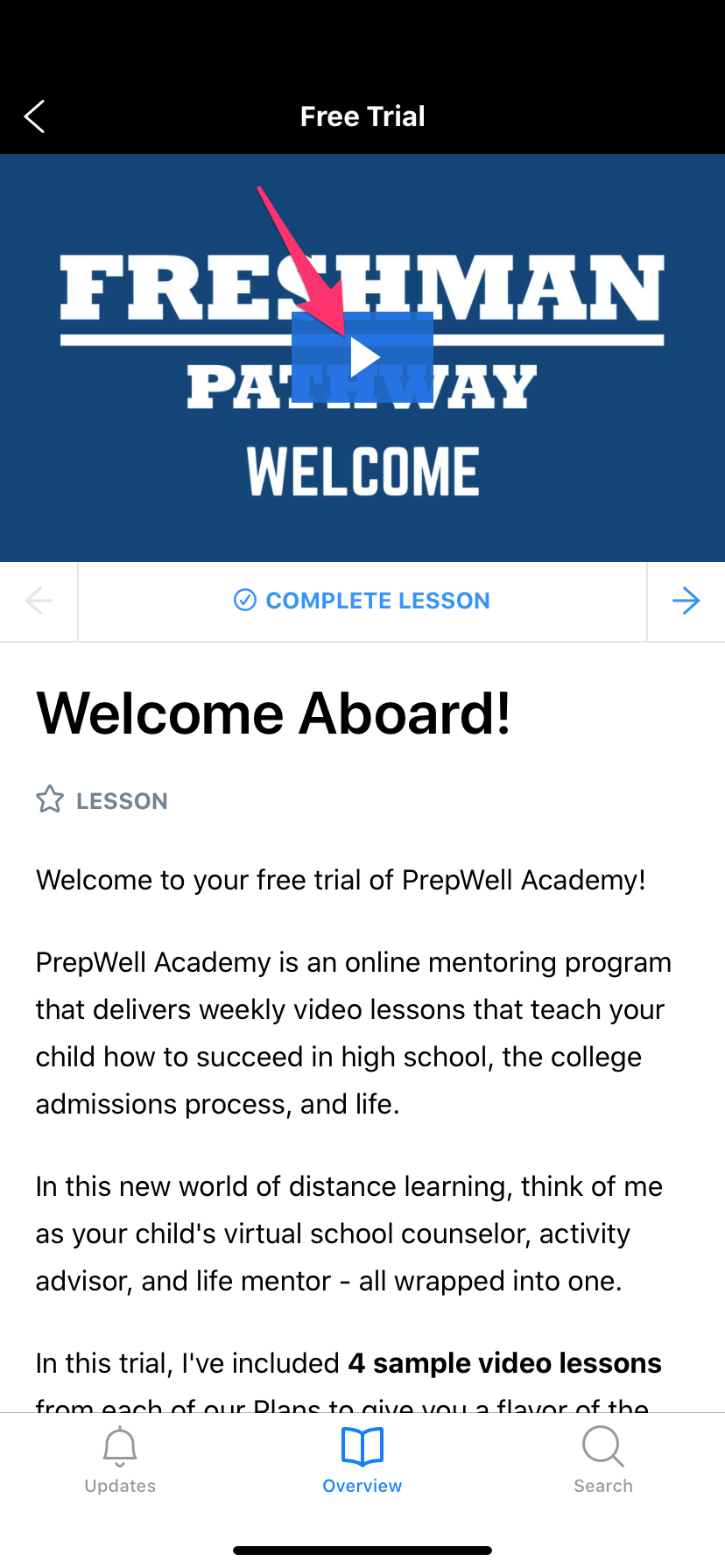Image resolution: width=725 pixels, height=1568 pixels.
Task: Mark this lesson as complete
Action: click(362, 601)
